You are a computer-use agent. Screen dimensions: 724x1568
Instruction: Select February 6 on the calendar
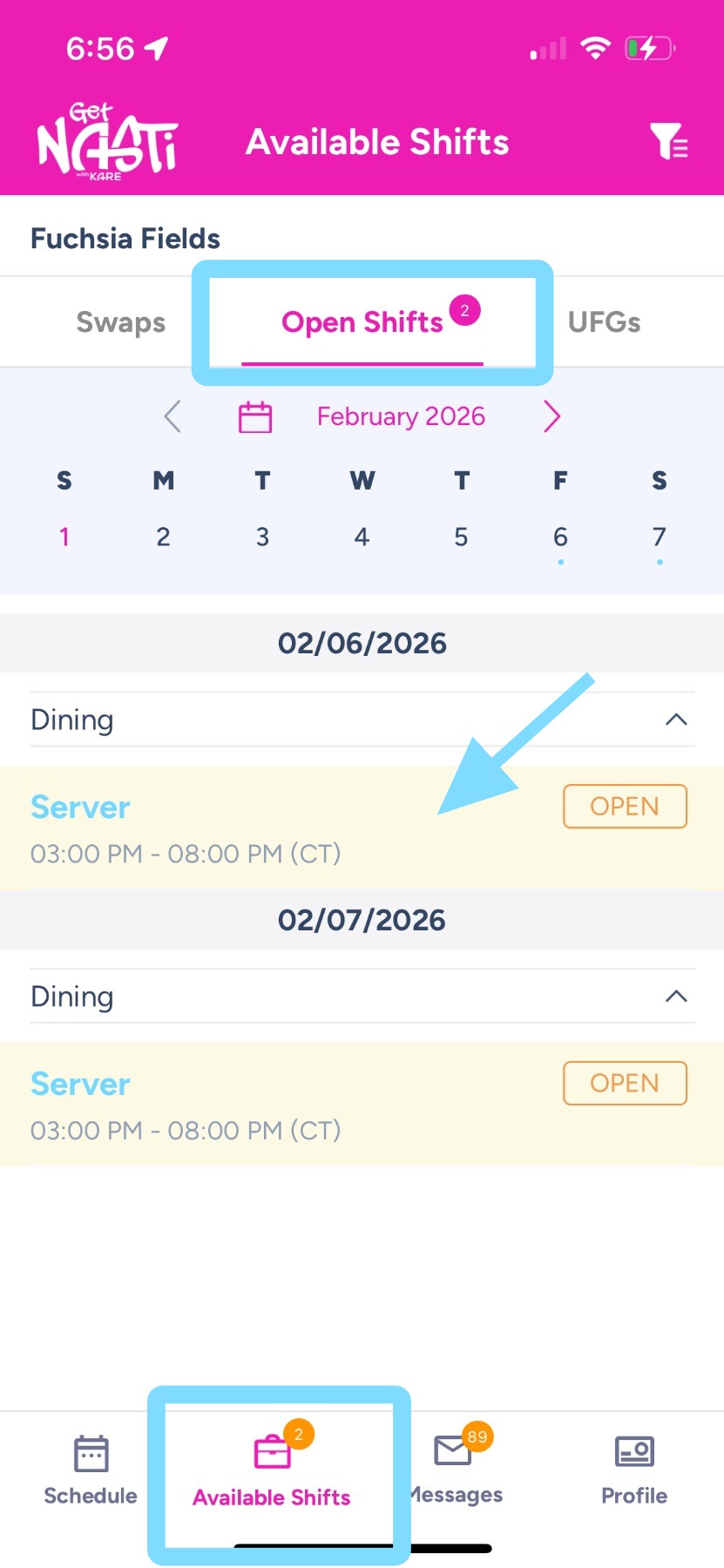[560, 537]
